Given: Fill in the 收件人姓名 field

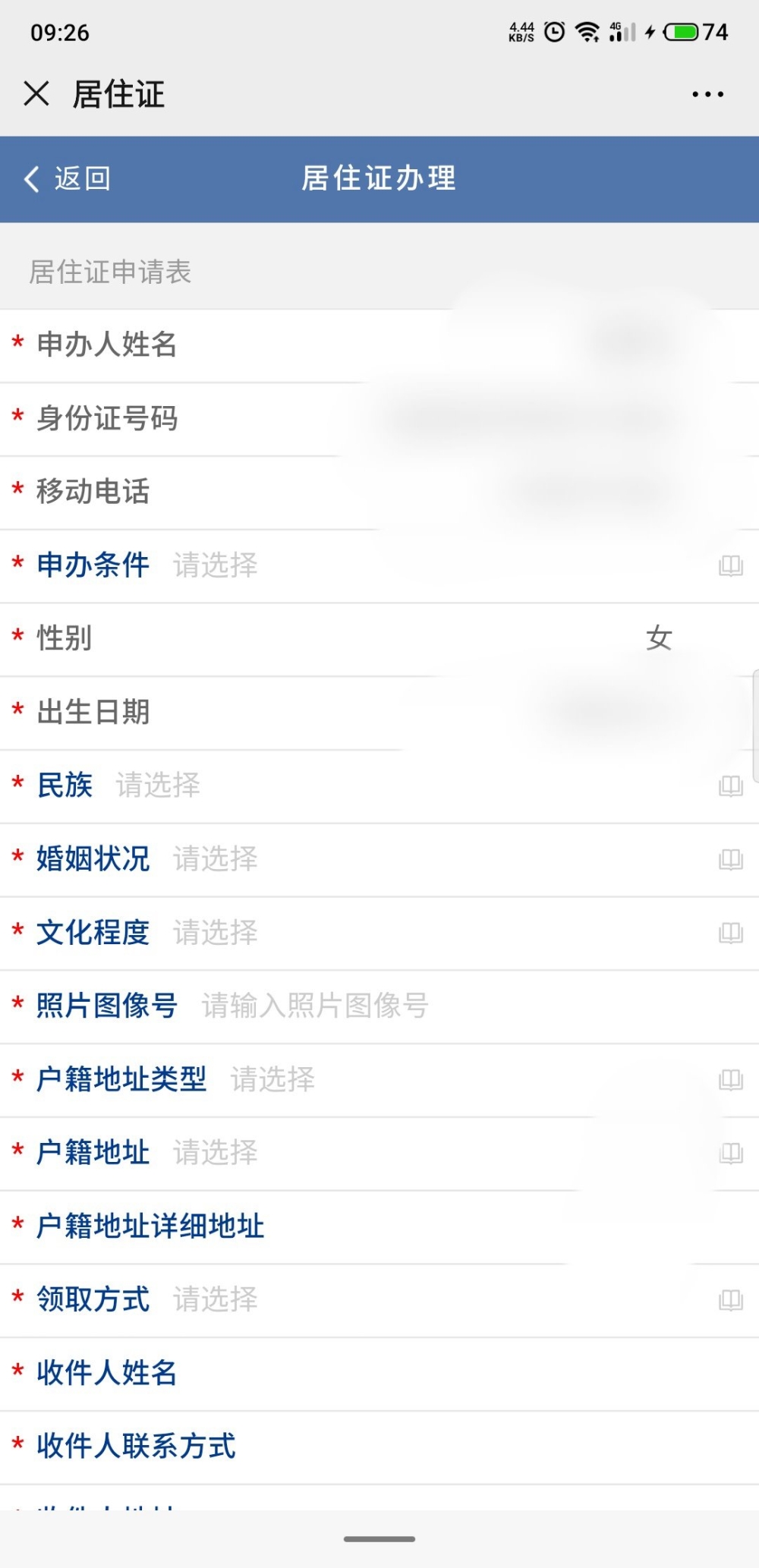Looking at the screenshot, I should (x=379, y=1374).
